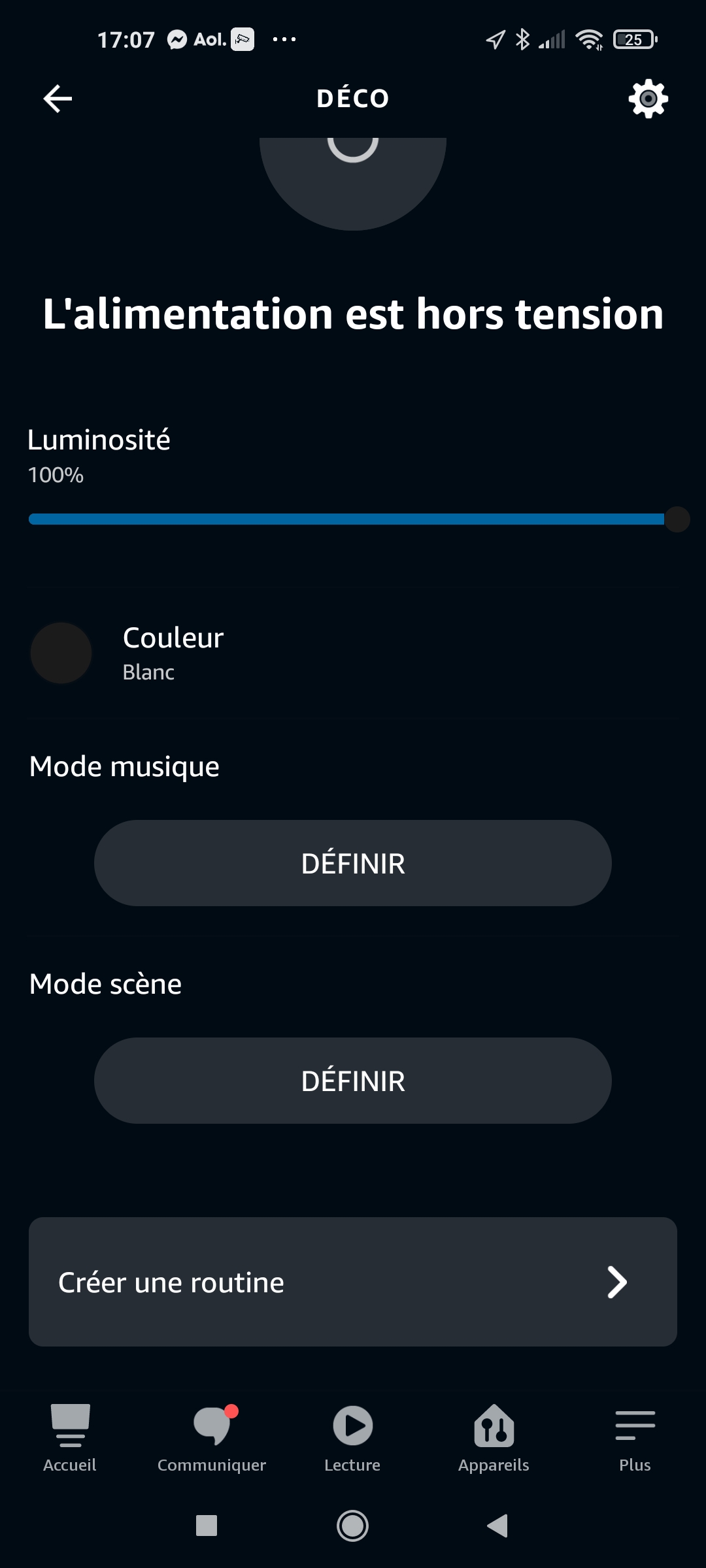Tap the system home button
This screenshot has width=706, height=1568.
(352, 1526)
